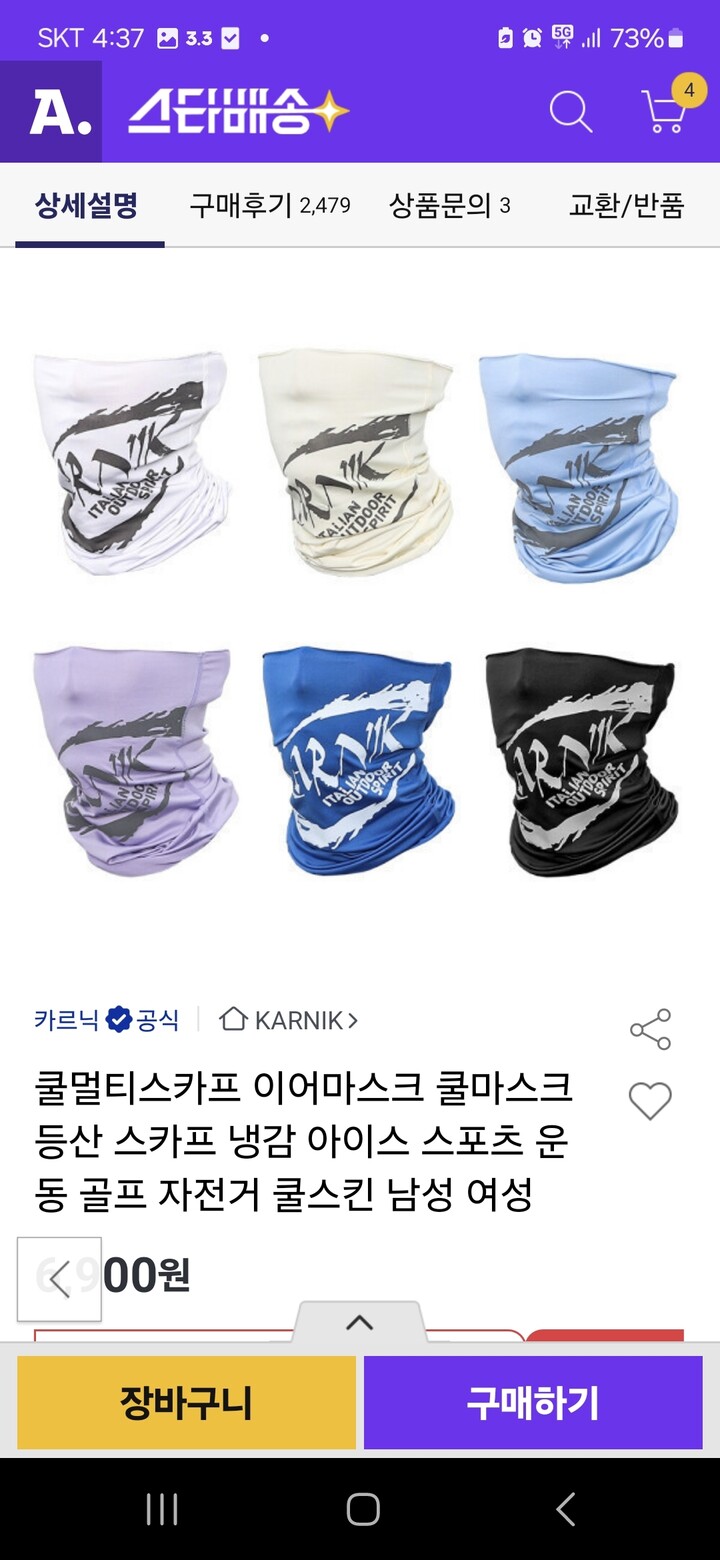Screen dimensions: 720x1560
Task: Click the blue verified badge next to 카르닉
Action: tap(119, 1020)
